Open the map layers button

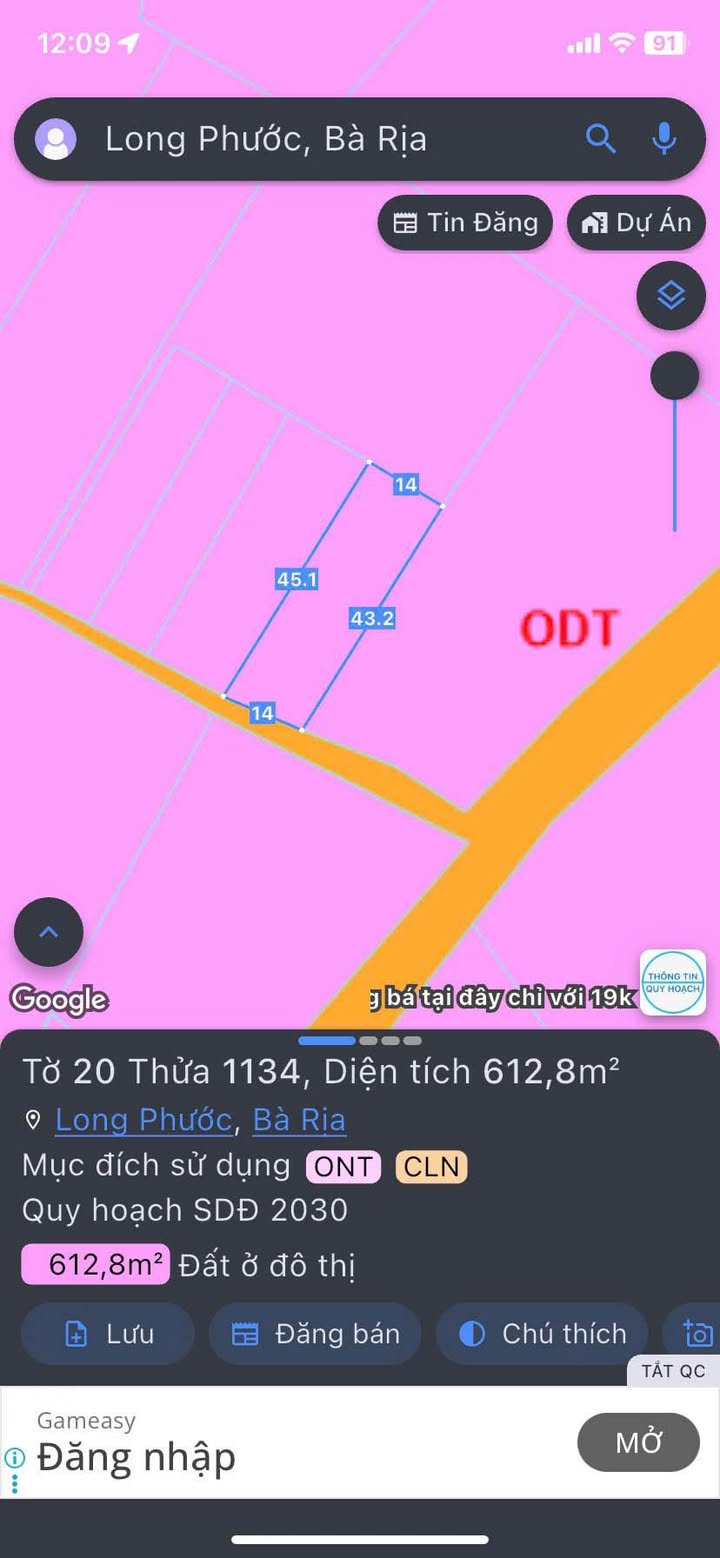coord(671,295)
